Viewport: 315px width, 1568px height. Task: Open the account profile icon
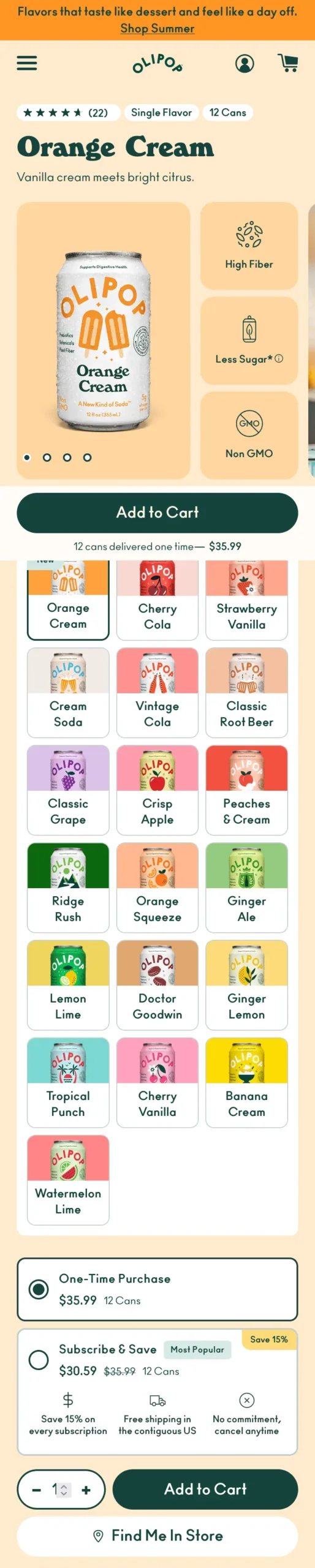[x=245, y=63]
